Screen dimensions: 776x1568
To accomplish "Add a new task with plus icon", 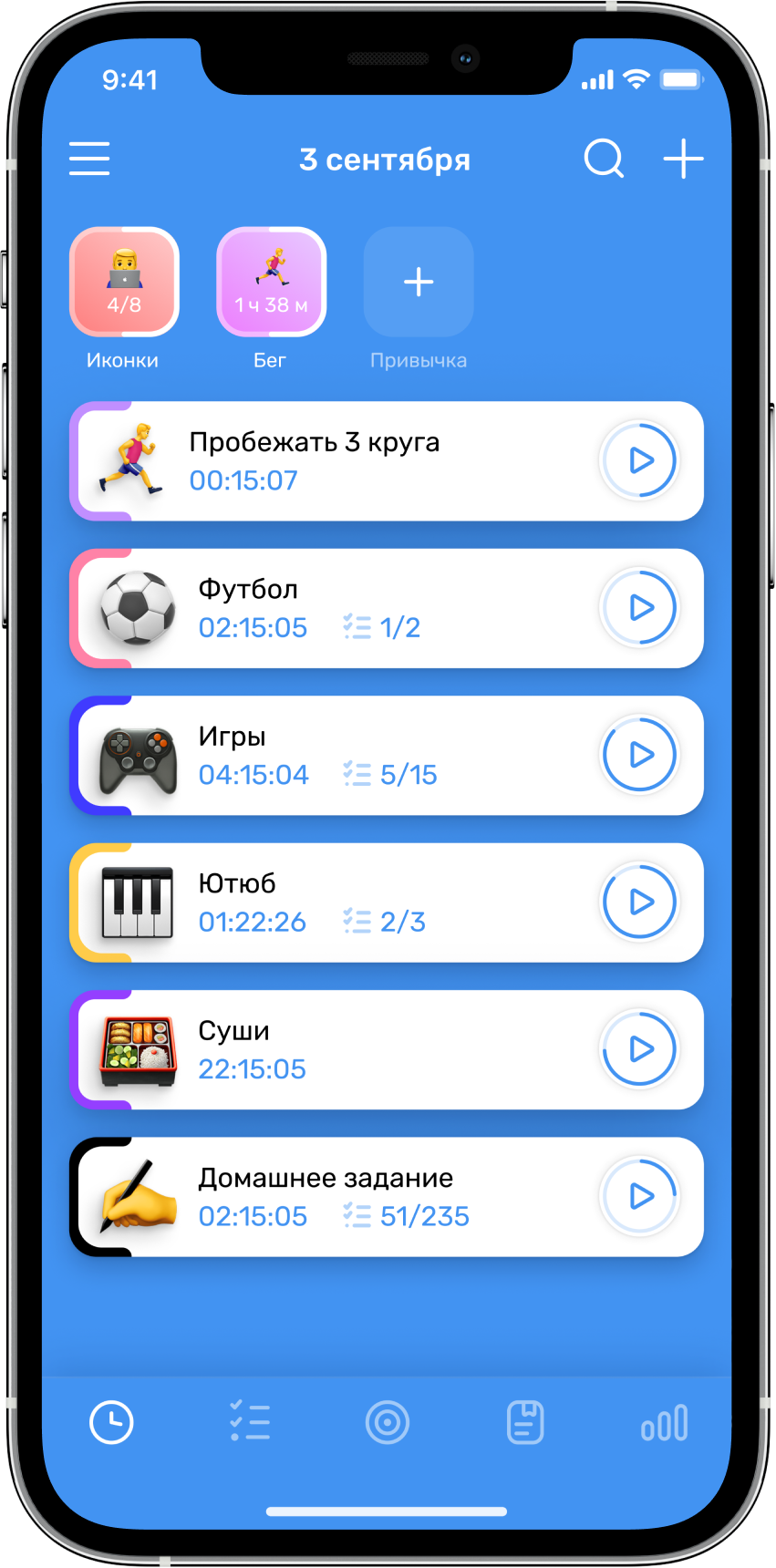I will [683, 159].
